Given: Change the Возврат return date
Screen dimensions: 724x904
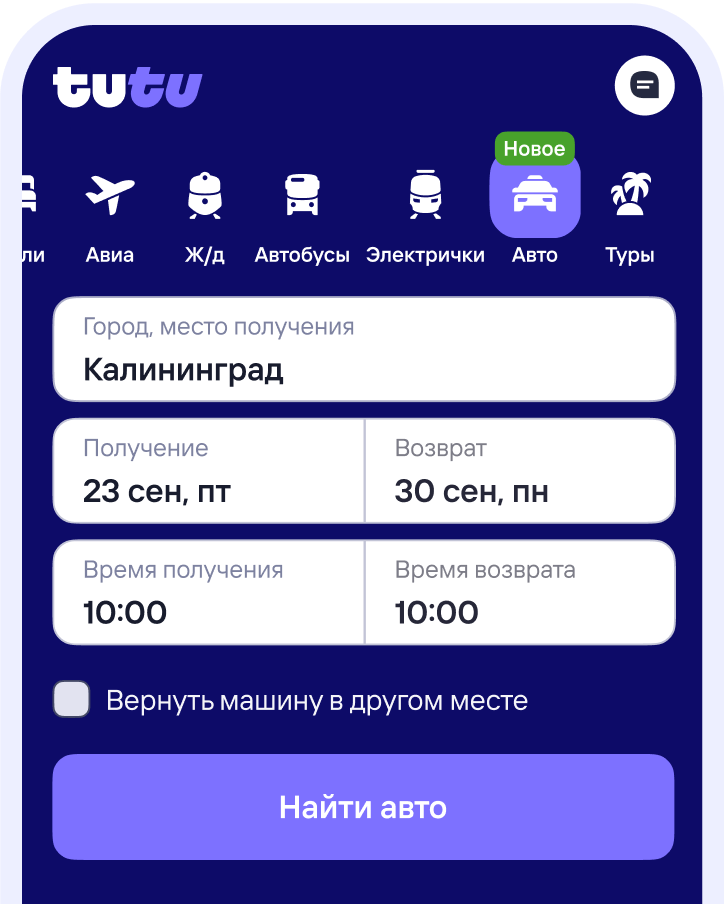Looking at the screenshot, I should (x=520, y=471).
